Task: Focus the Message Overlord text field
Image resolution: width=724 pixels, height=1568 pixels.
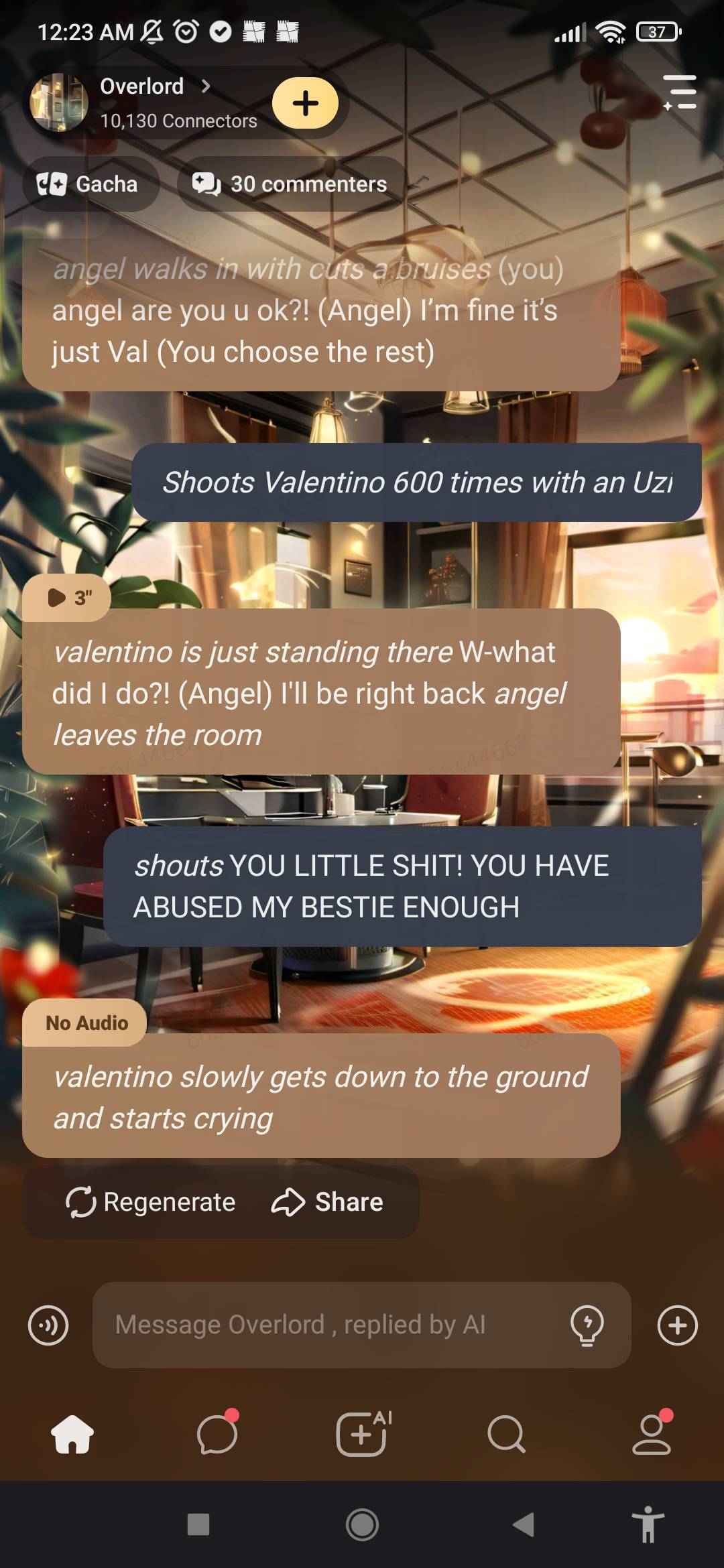Action: pos(328,1325)
